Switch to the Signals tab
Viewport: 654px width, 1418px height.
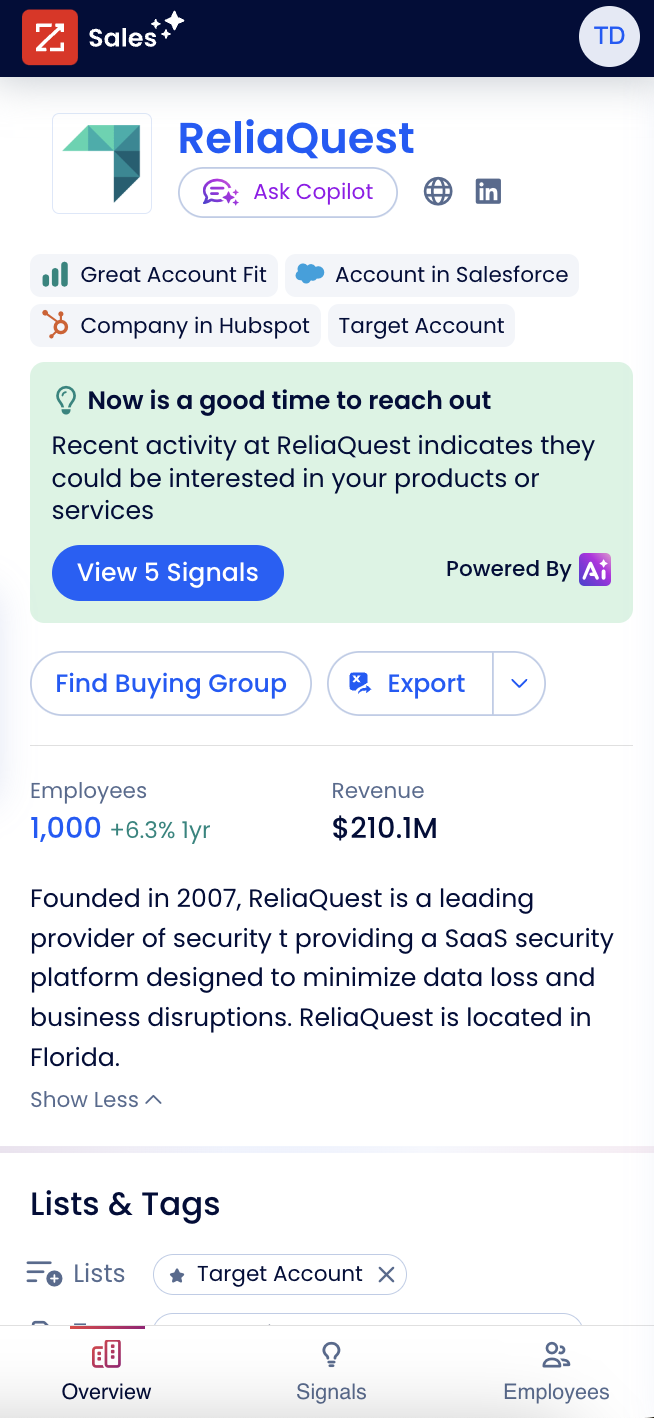pyautogui.click(x=331, y=1372)
